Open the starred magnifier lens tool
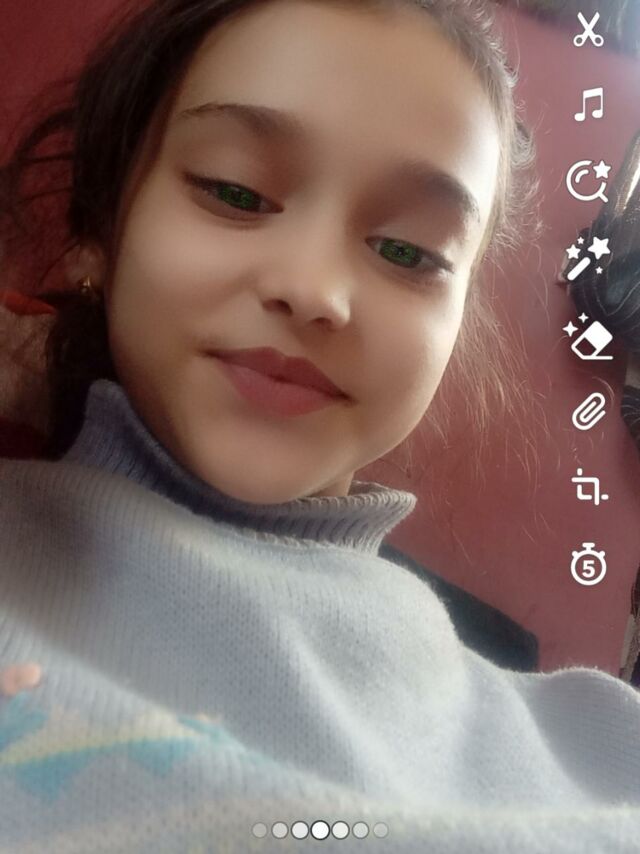640x854 pixels. [x=587, y=181]
